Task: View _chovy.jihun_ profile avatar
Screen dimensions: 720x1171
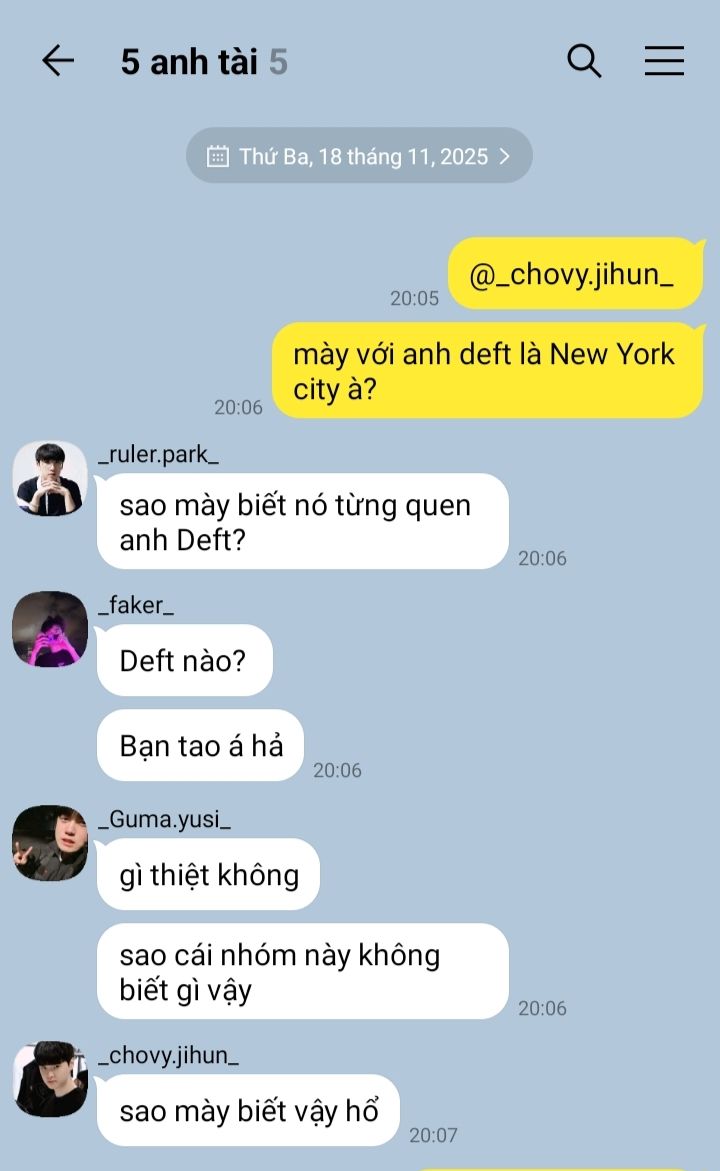Action: point(50,1079)
